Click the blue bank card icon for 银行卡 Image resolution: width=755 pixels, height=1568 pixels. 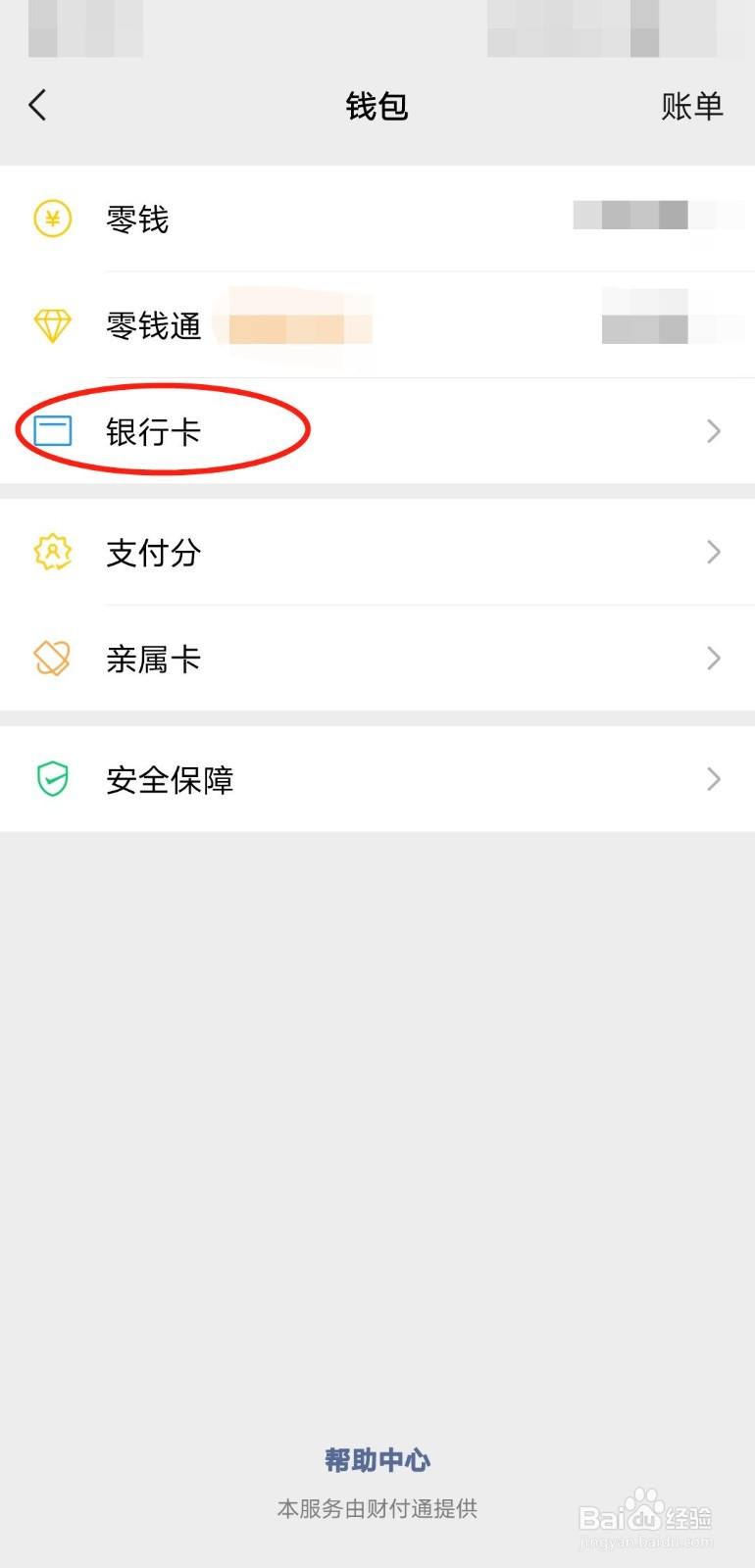coord(52,431)
